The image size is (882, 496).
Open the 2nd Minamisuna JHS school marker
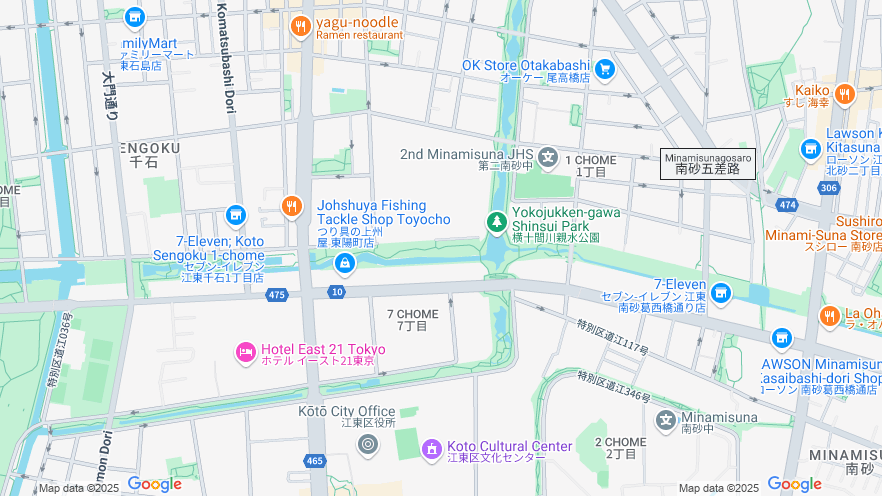tap(547, 157)
